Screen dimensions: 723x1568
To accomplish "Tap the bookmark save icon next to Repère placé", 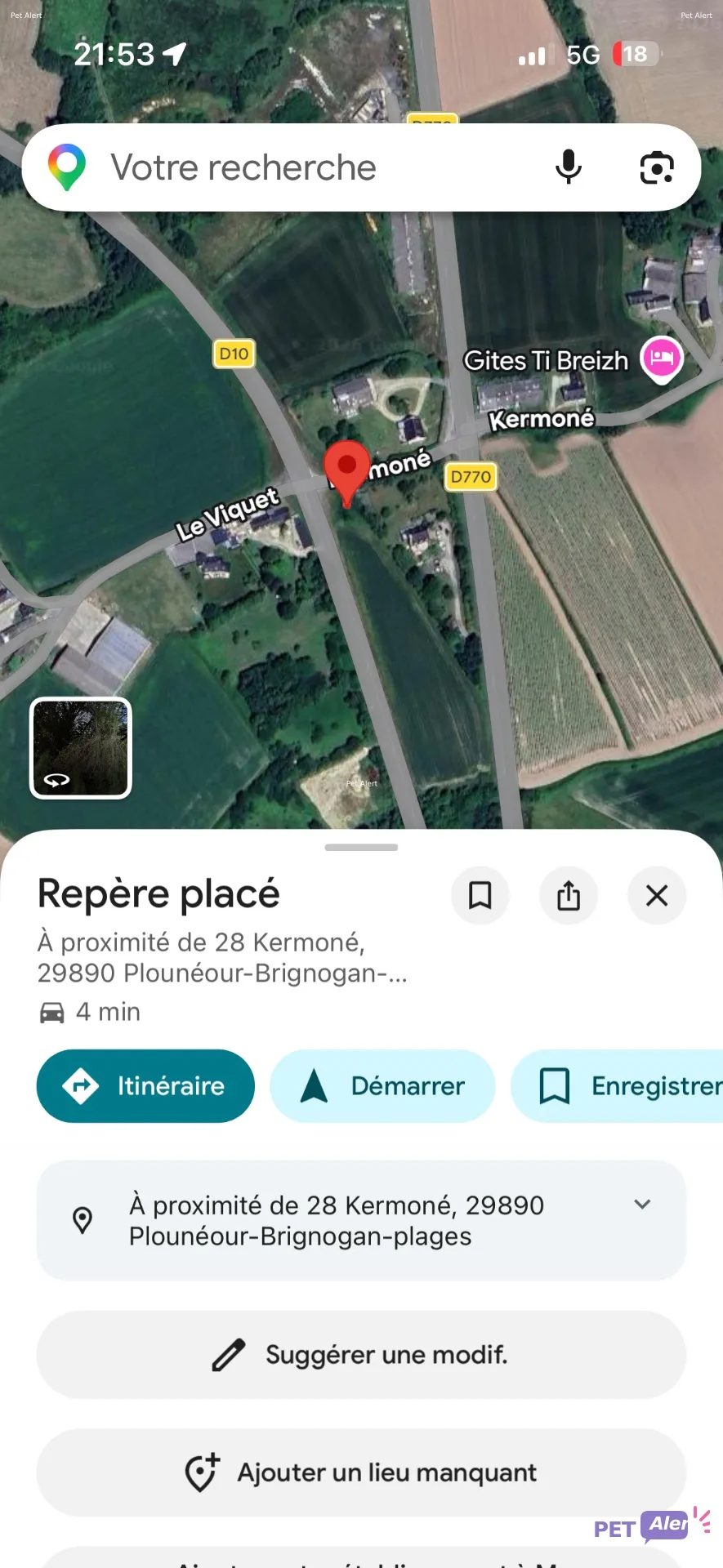I will tap(480, 895).
